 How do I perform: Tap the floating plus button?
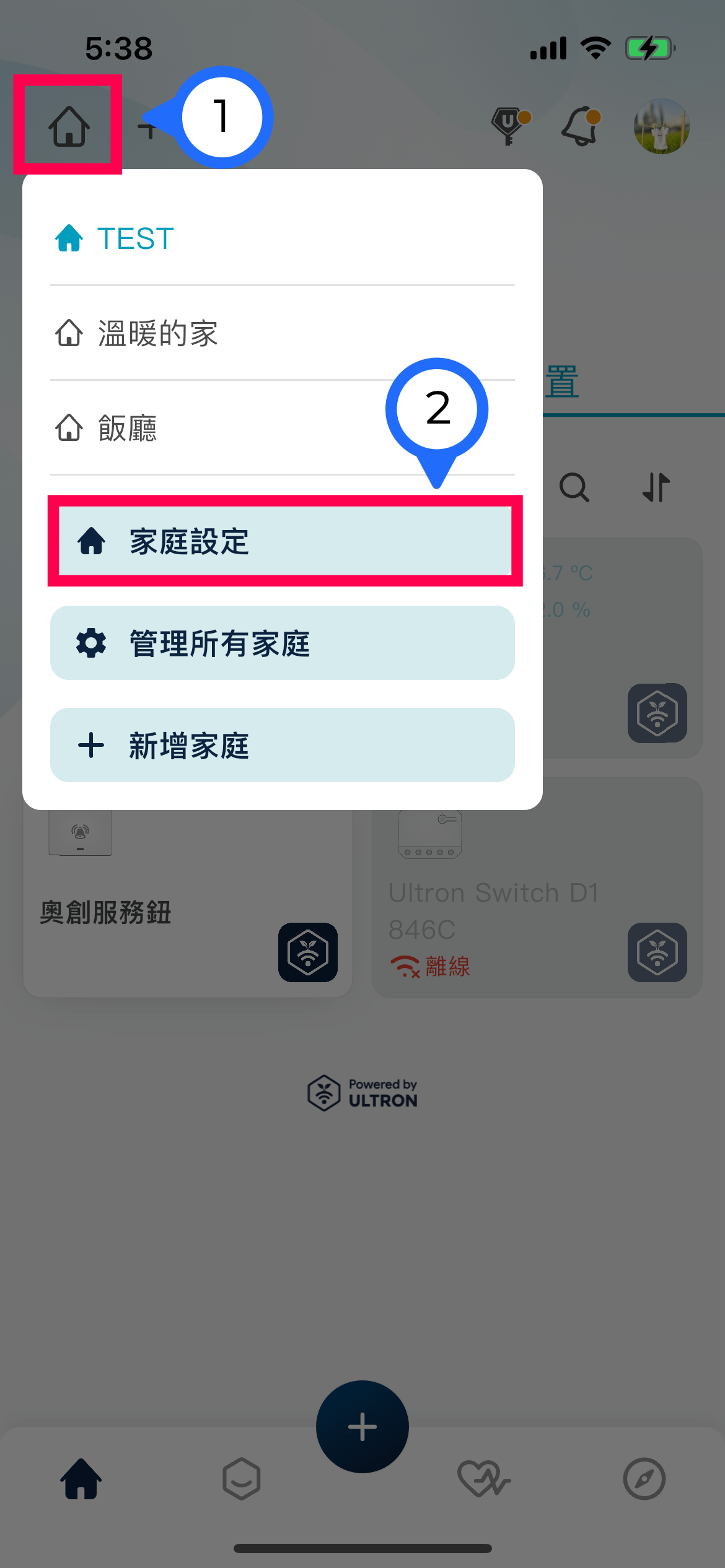click(362, 1426)
